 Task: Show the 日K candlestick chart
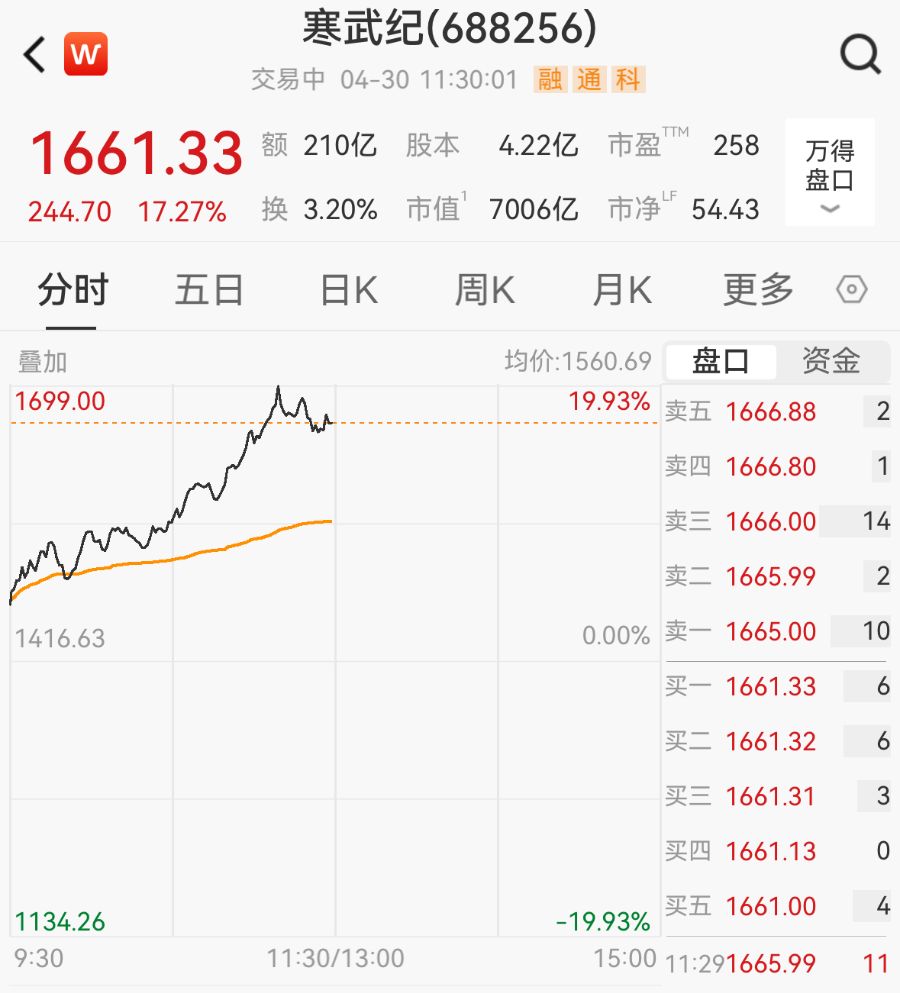click(349, 291)
